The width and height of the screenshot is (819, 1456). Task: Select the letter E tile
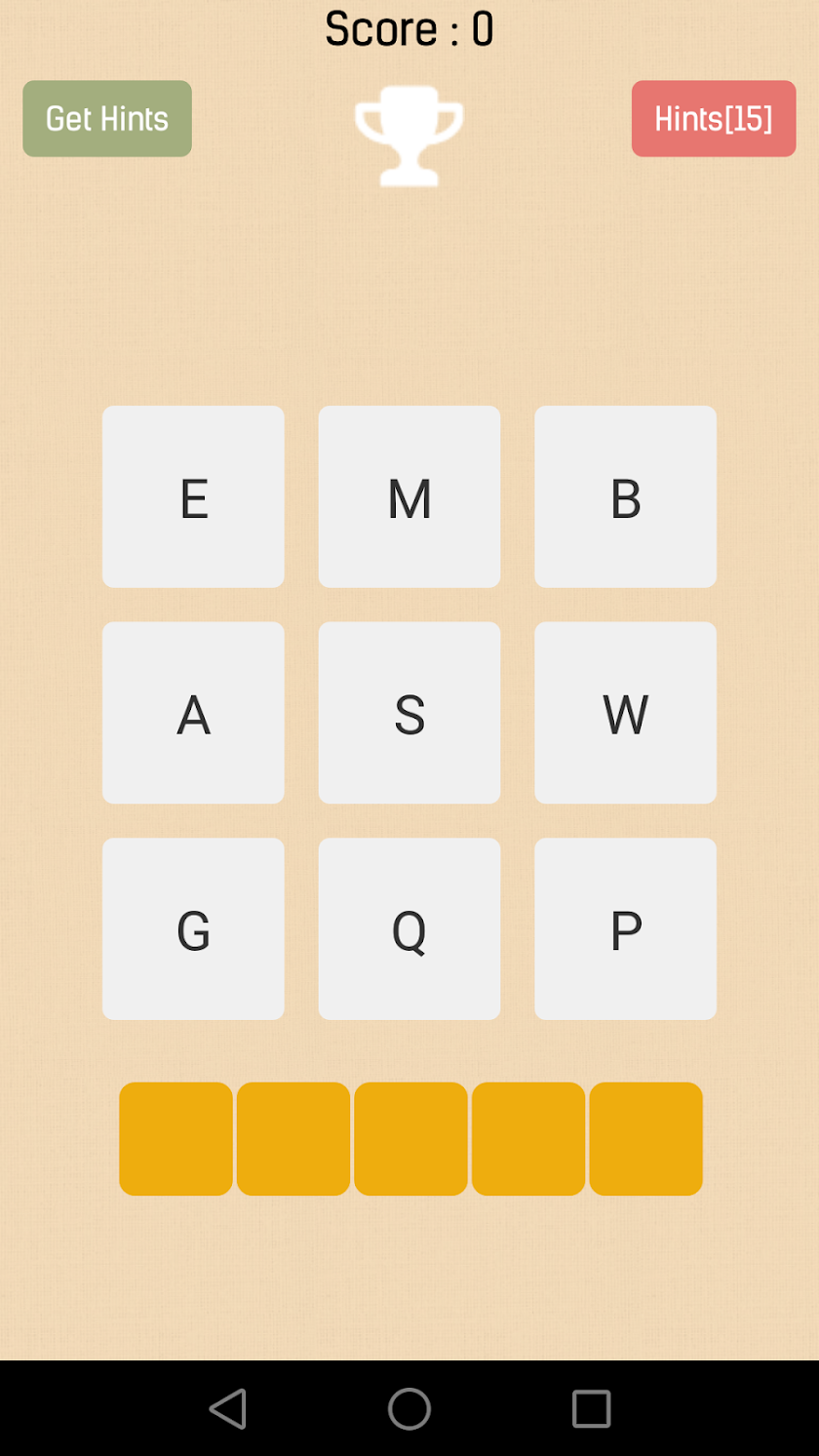pyautogui.click(x=193, y=496)
